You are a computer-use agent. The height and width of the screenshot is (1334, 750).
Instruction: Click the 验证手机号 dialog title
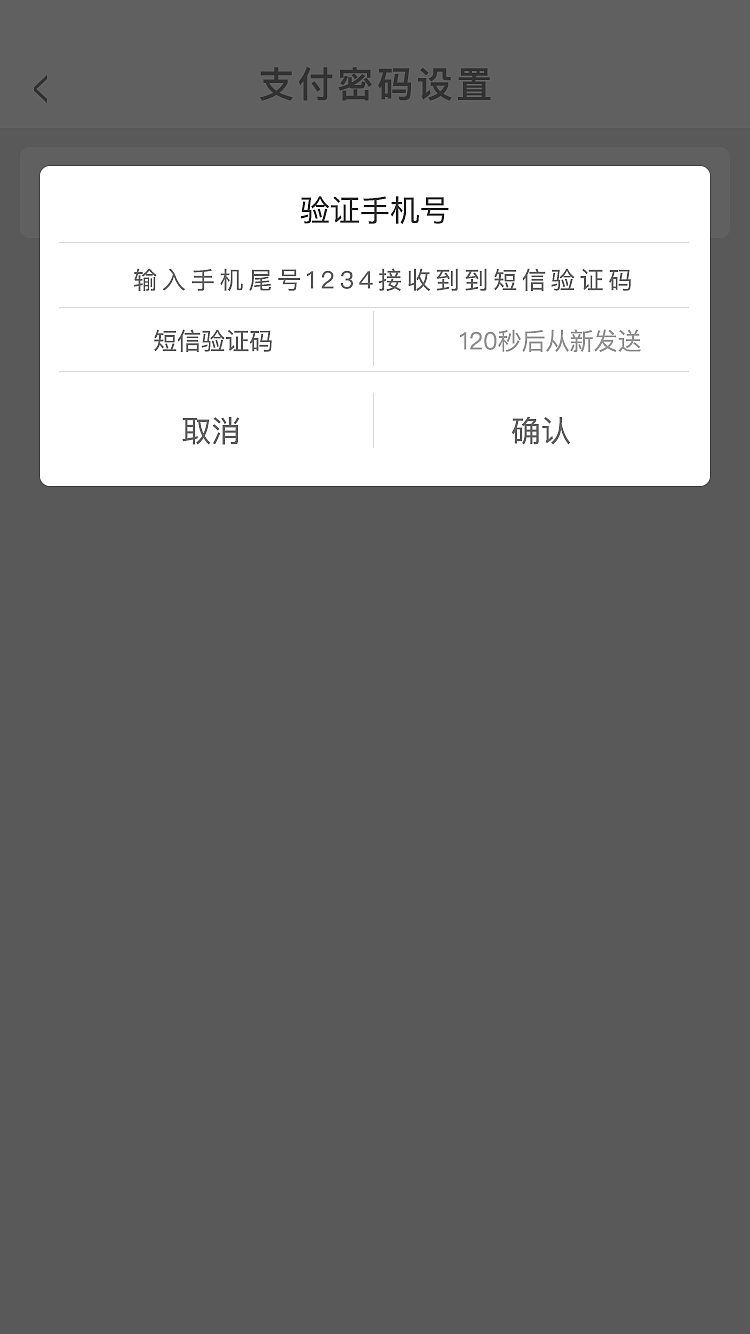coord(375,208)
